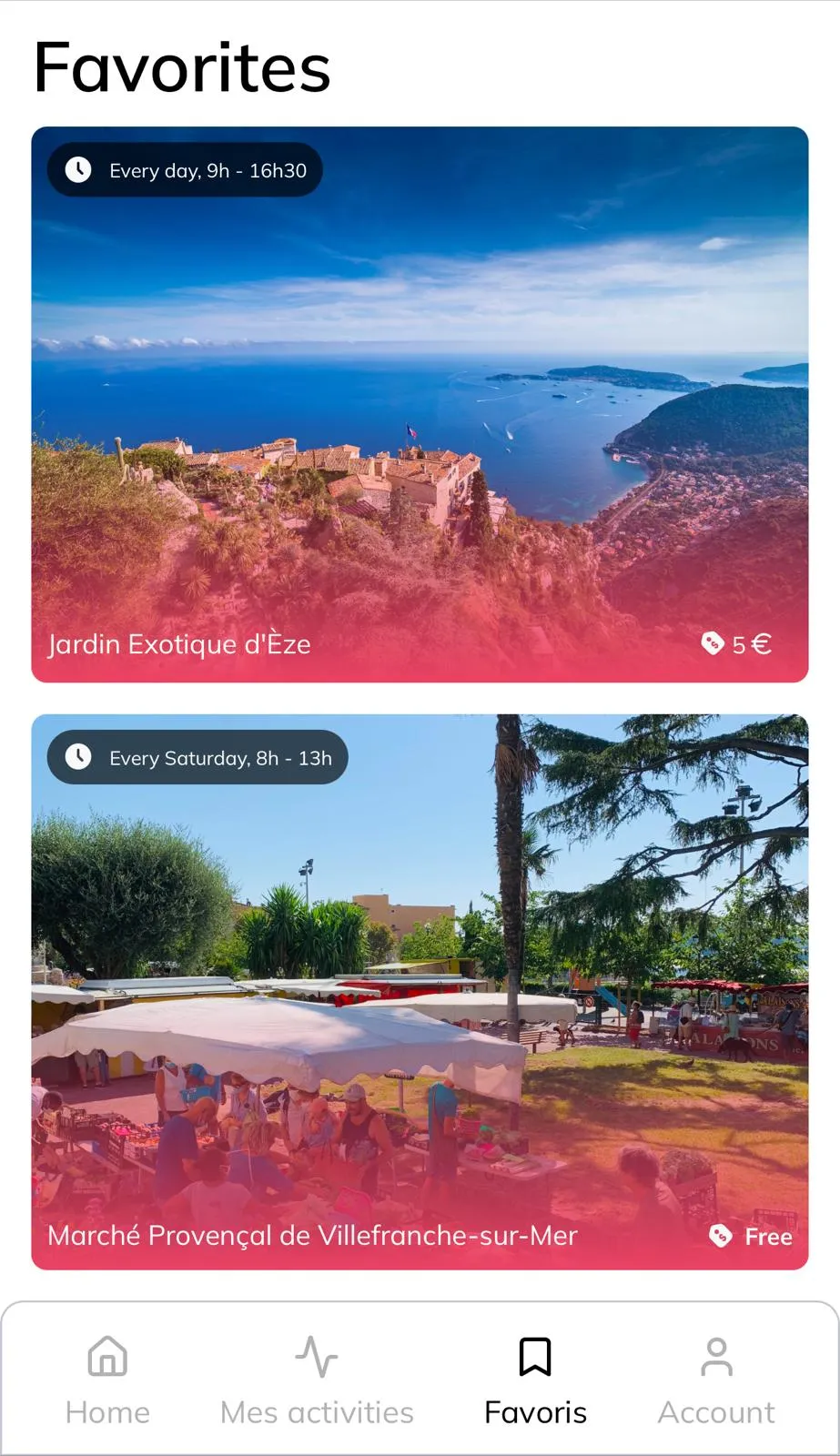The height and width of the screenshot is (1456, 840).
Task: Switch to Mes activities tab
Action: click(317, 1380)
